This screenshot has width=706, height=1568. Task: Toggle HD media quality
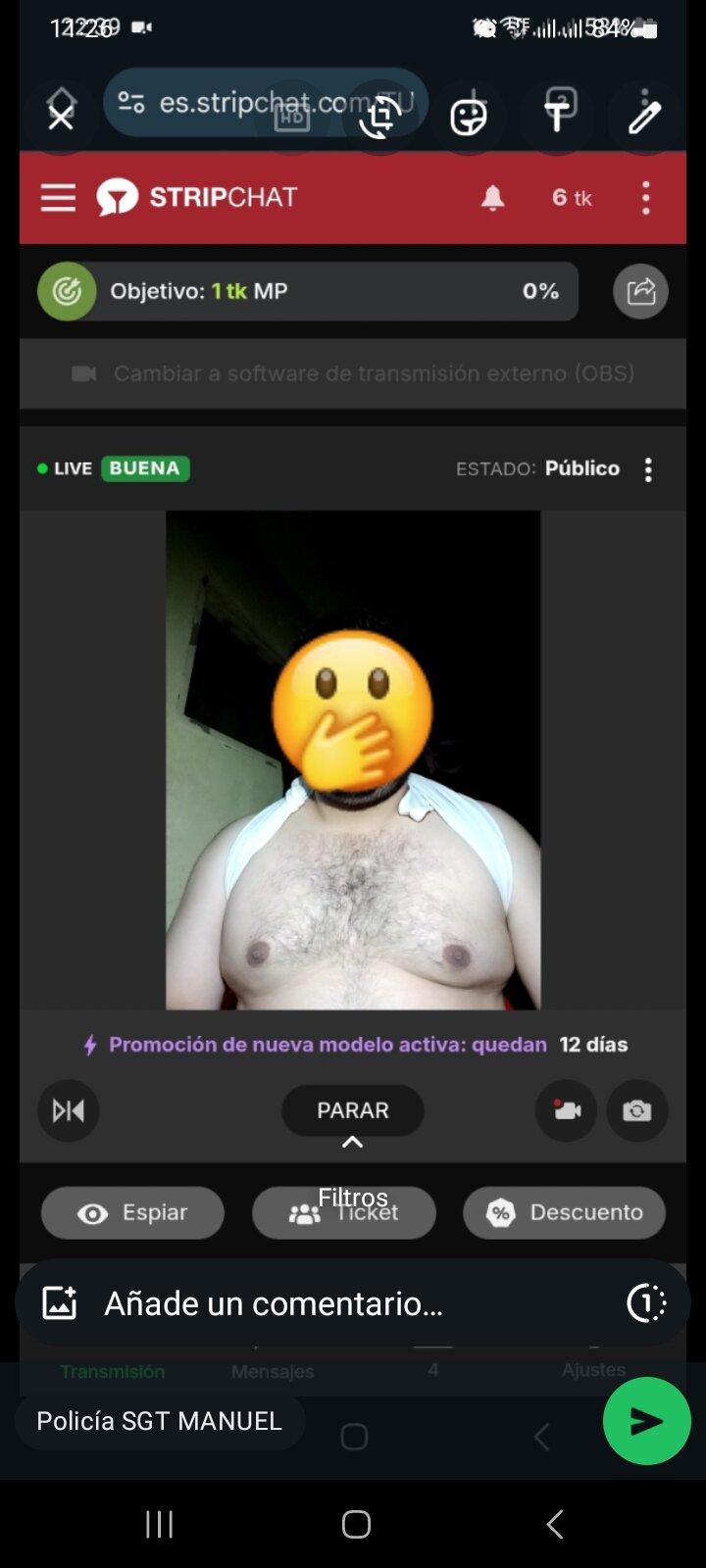(x=291, y=118)
